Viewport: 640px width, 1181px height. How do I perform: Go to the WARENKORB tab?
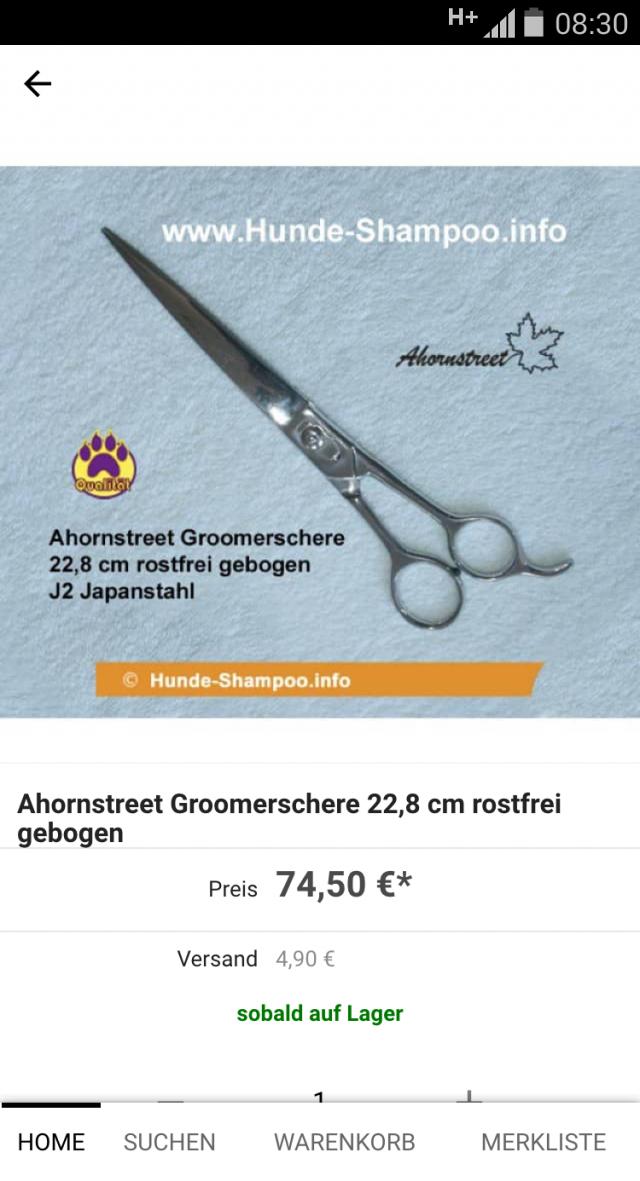[345, 1142]
